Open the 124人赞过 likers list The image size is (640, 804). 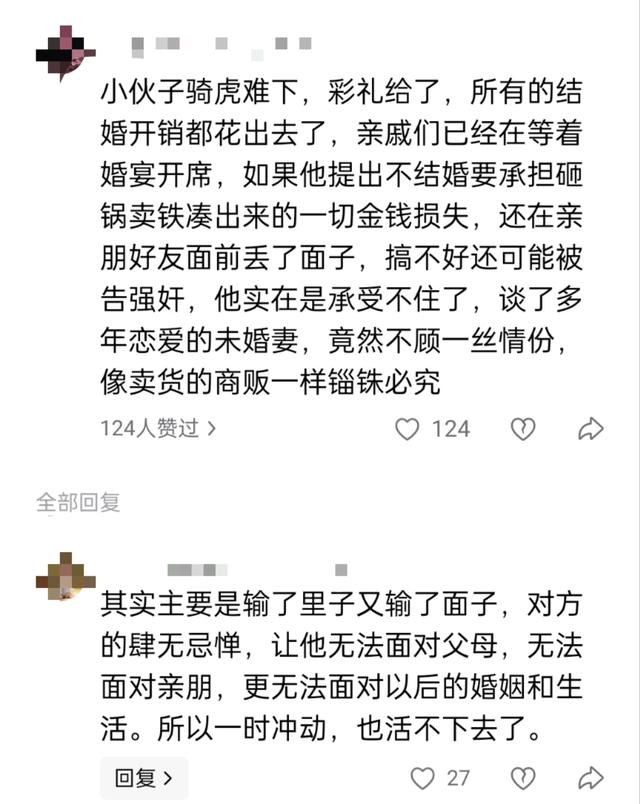point(158,429)
